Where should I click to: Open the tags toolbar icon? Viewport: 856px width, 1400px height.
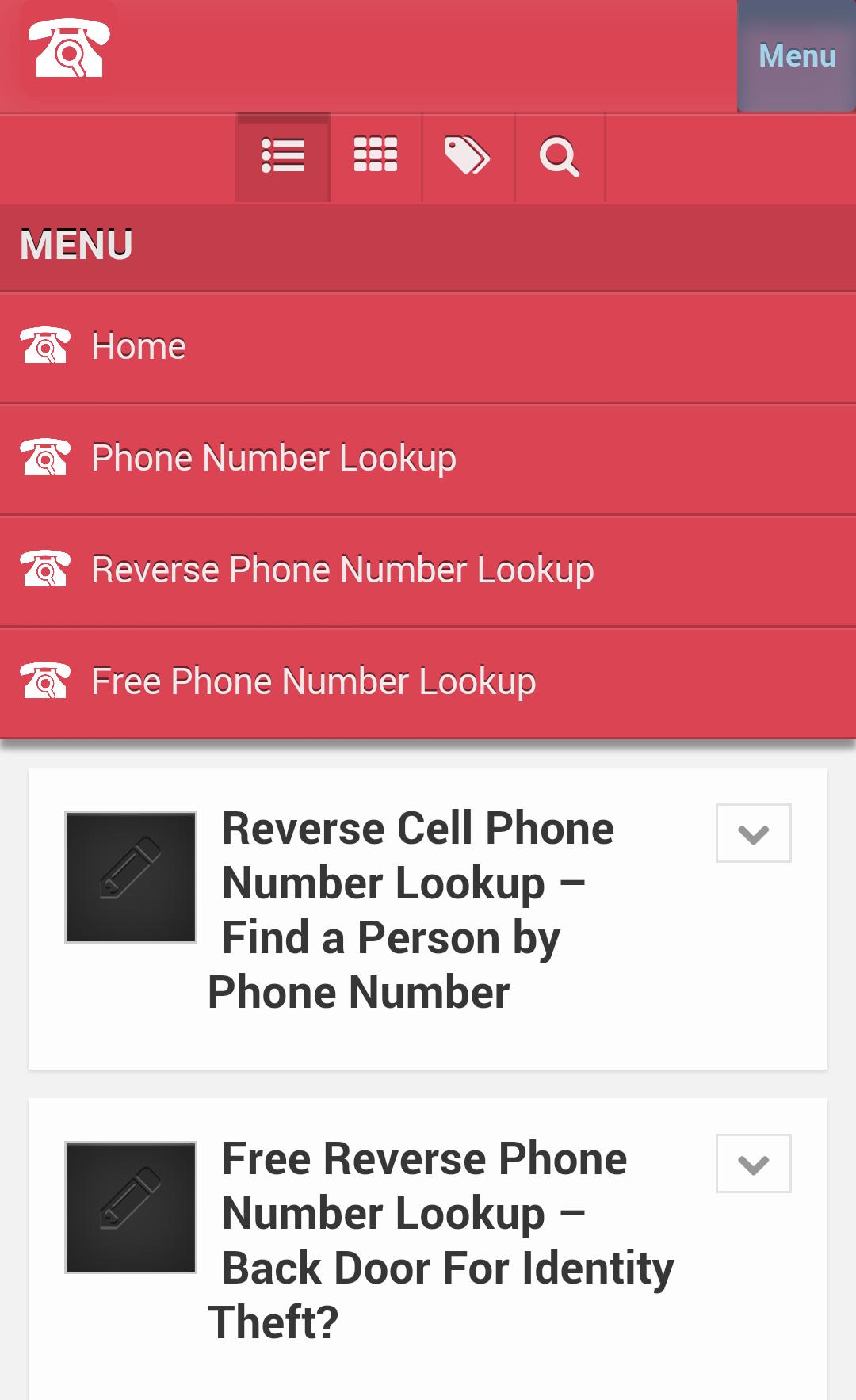pos(468,156)
